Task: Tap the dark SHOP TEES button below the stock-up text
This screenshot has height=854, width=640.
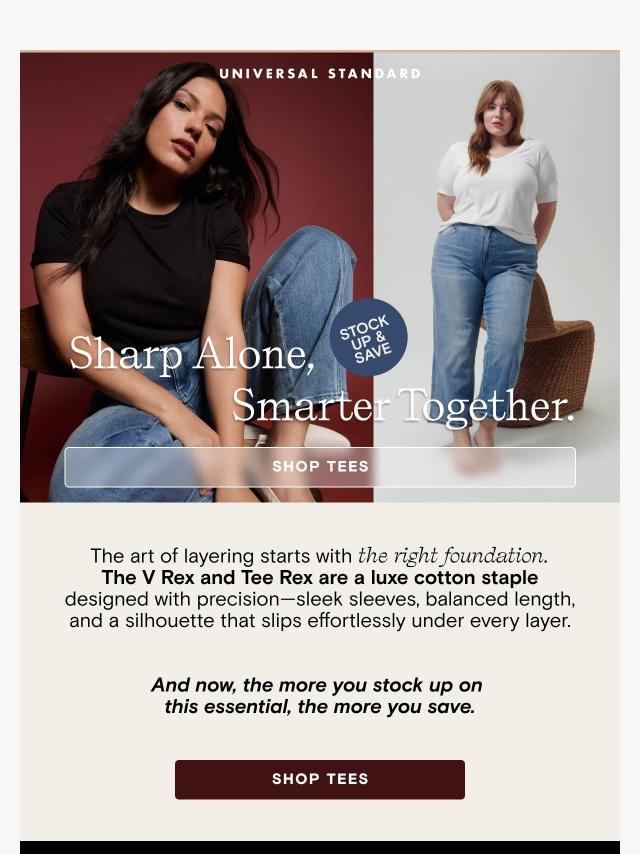Action: click(320, 779)
